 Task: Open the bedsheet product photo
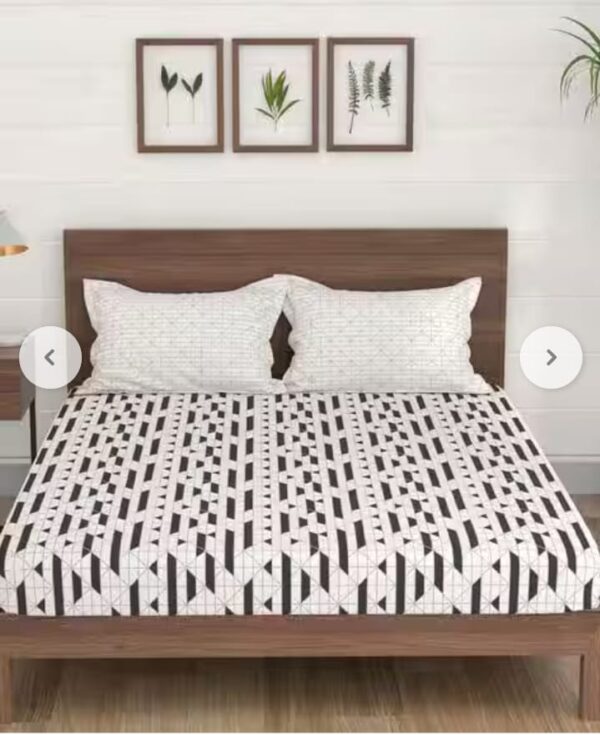coord(300,500)
